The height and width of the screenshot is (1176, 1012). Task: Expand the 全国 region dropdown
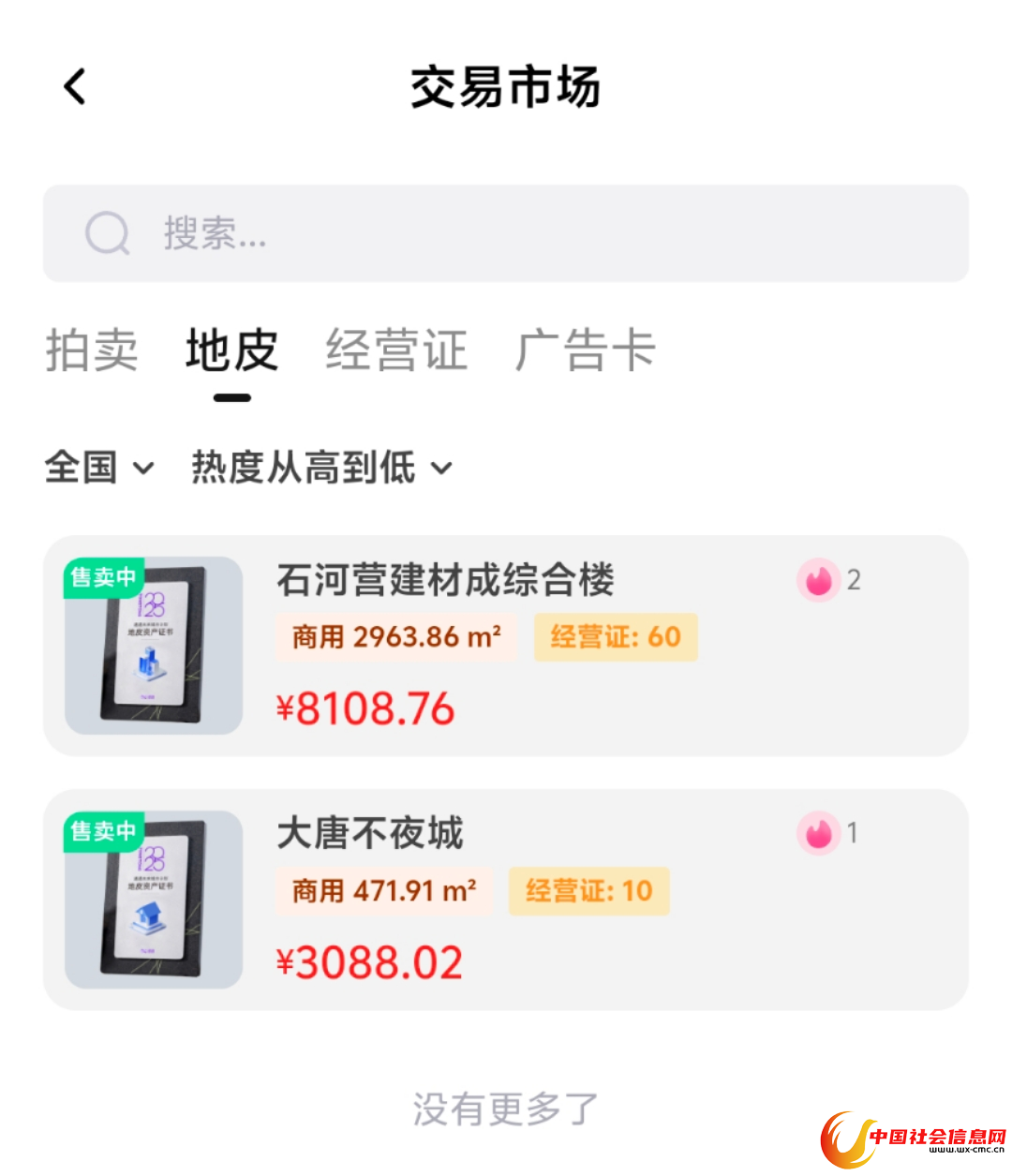[x=98, y=467]
